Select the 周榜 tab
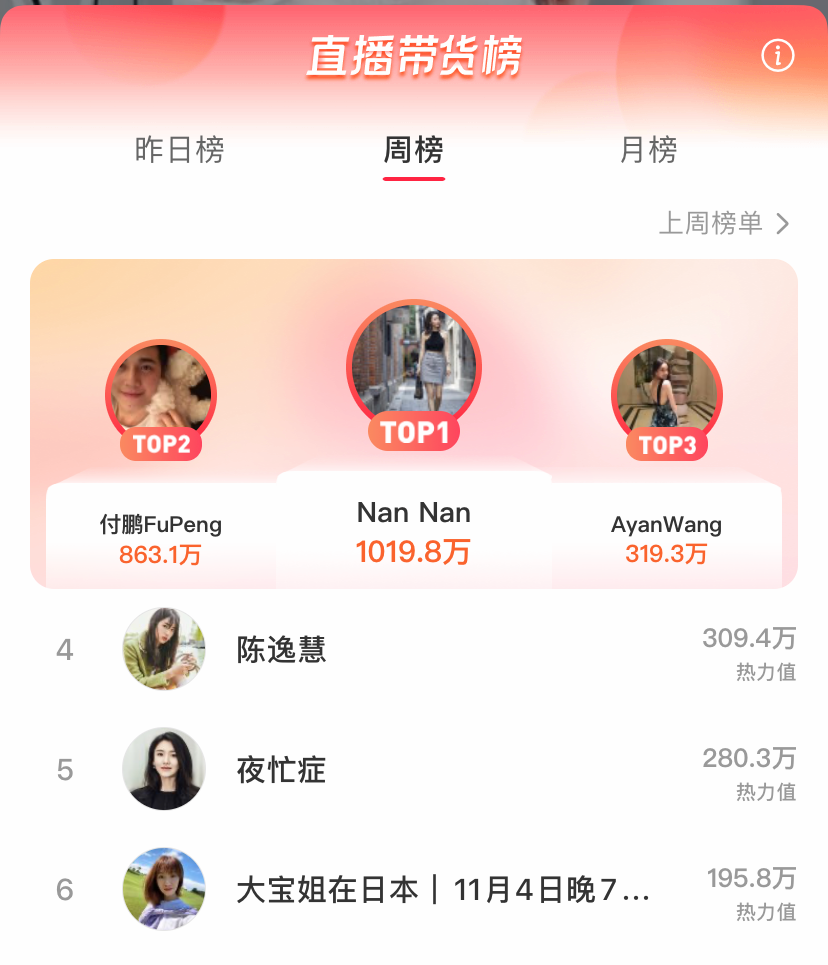The image size is (828, 965). coord(413,151)
